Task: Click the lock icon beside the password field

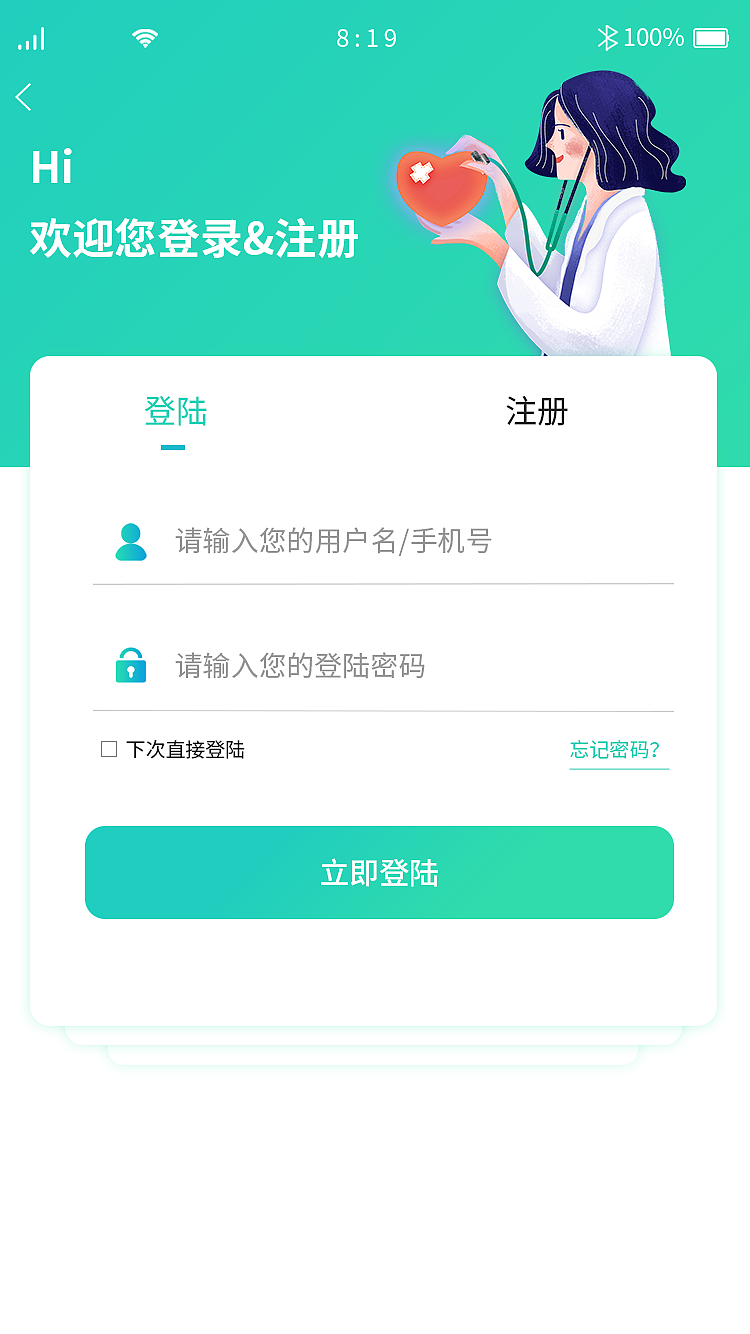Action: 130,666
